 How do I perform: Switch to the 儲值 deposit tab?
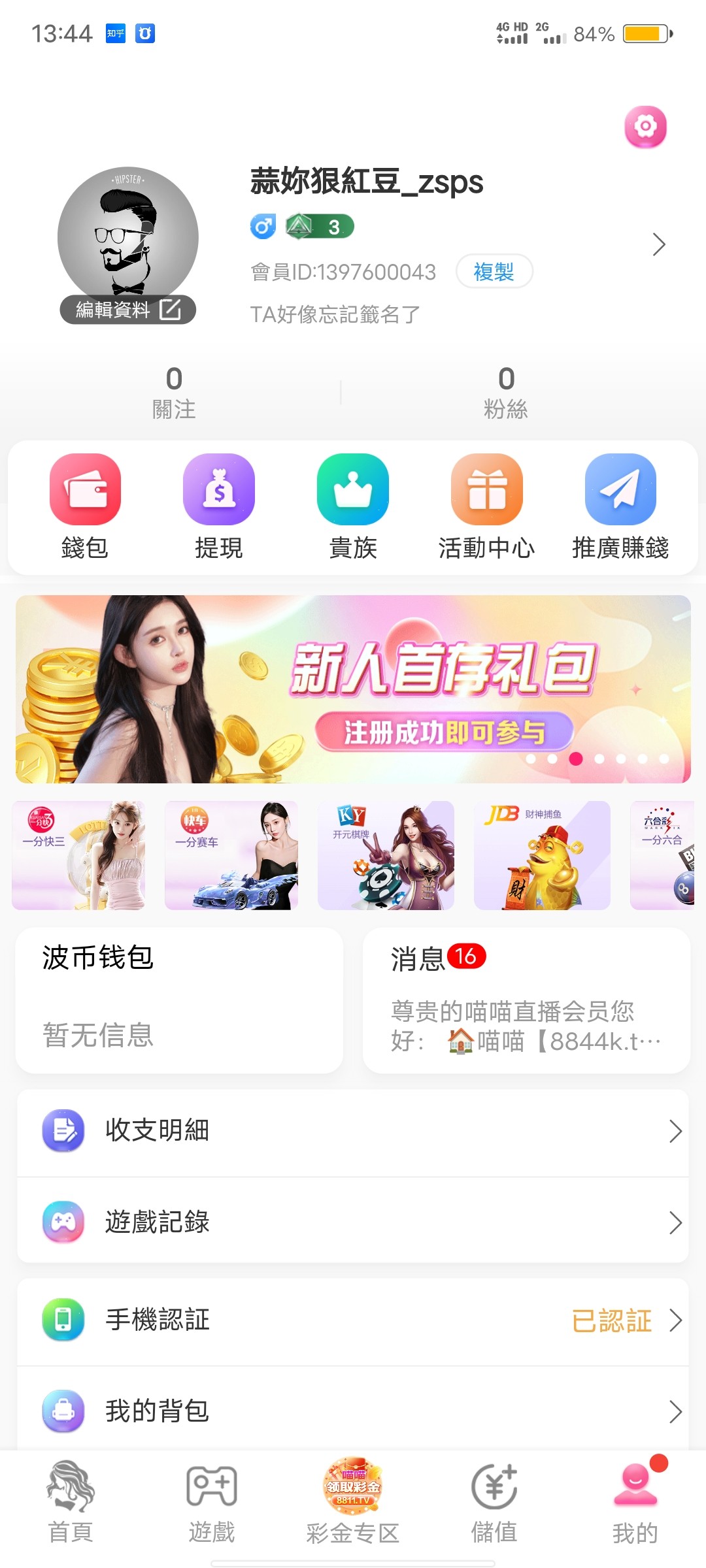(494, 1503)
